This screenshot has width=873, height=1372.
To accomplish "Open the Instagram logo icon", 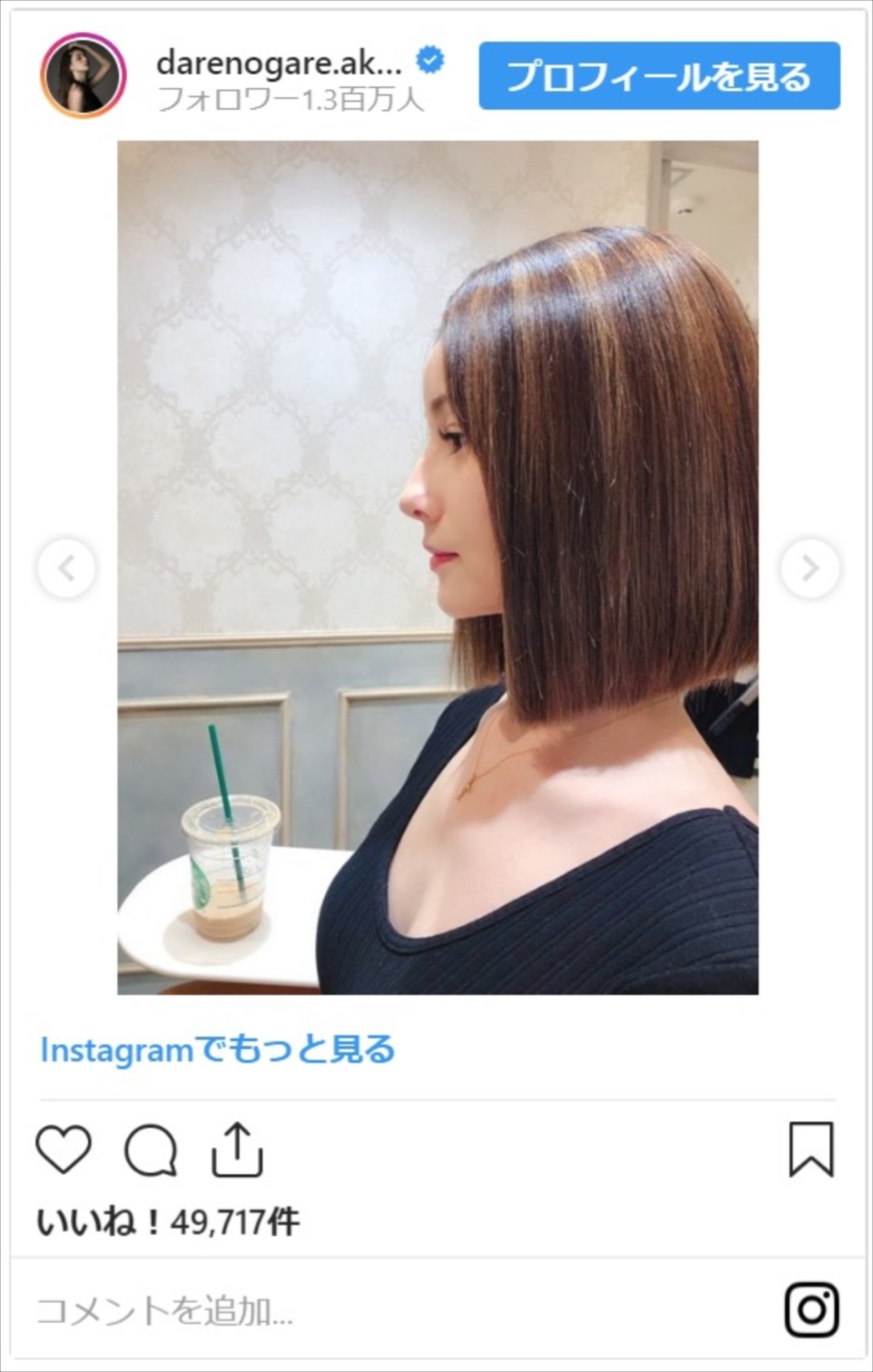I will 812,1310.
